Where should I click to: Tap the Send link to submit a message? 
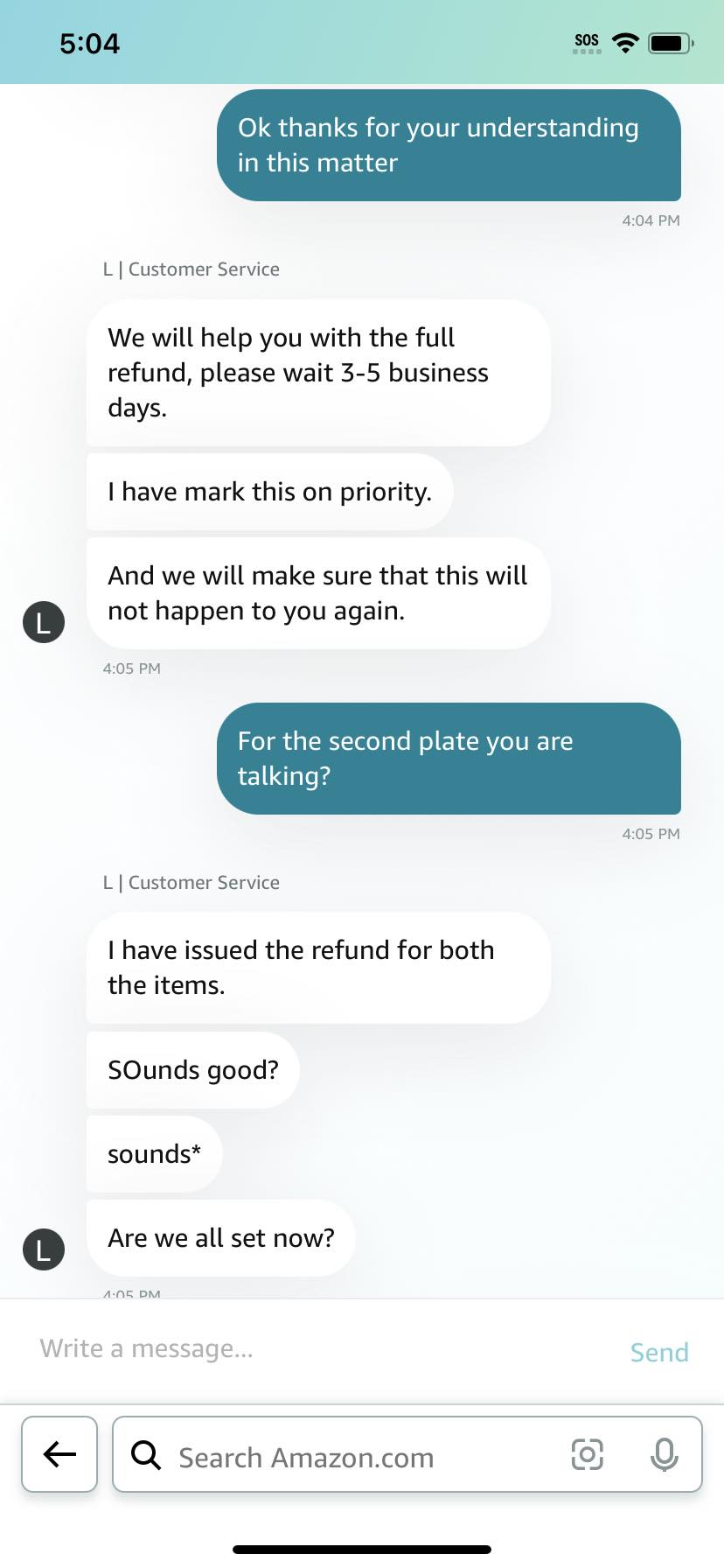click(x=658, y=1352)
